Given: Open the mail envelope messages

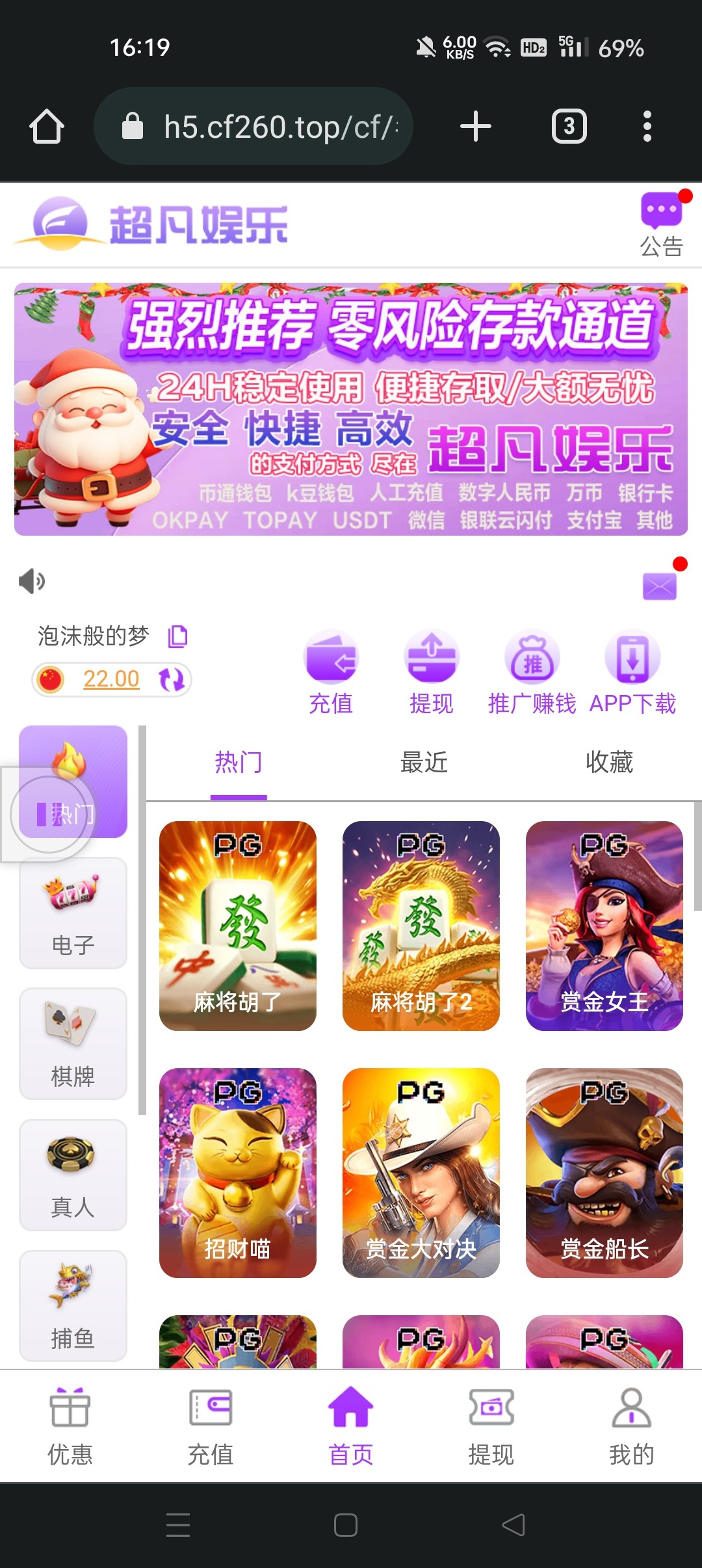Looking at the screenshot, I should pos(659,586).
